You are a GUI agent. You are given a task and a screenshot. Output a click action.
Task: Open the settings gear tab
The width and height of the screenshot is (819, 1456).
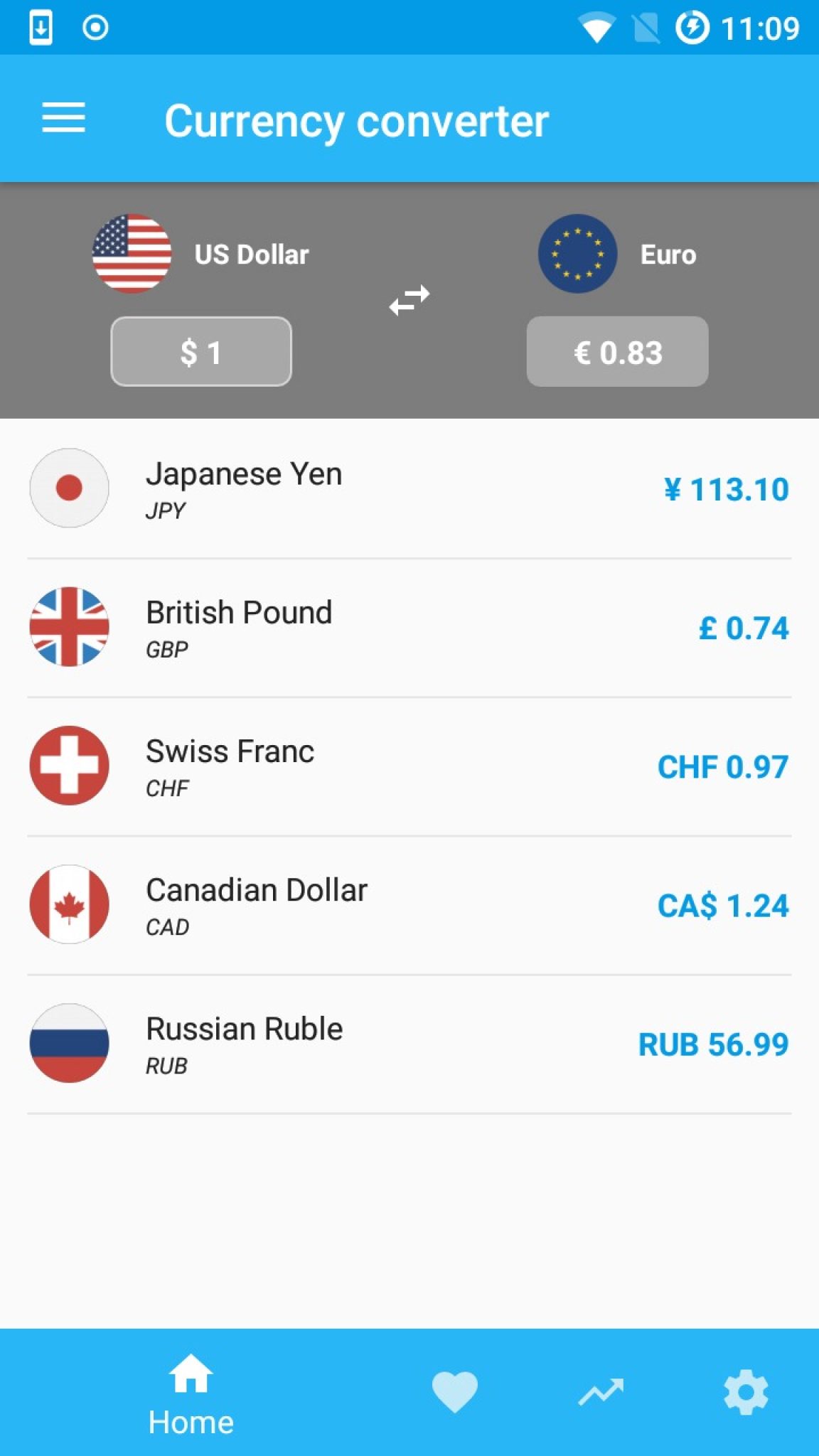click(x=745, y=1392)
